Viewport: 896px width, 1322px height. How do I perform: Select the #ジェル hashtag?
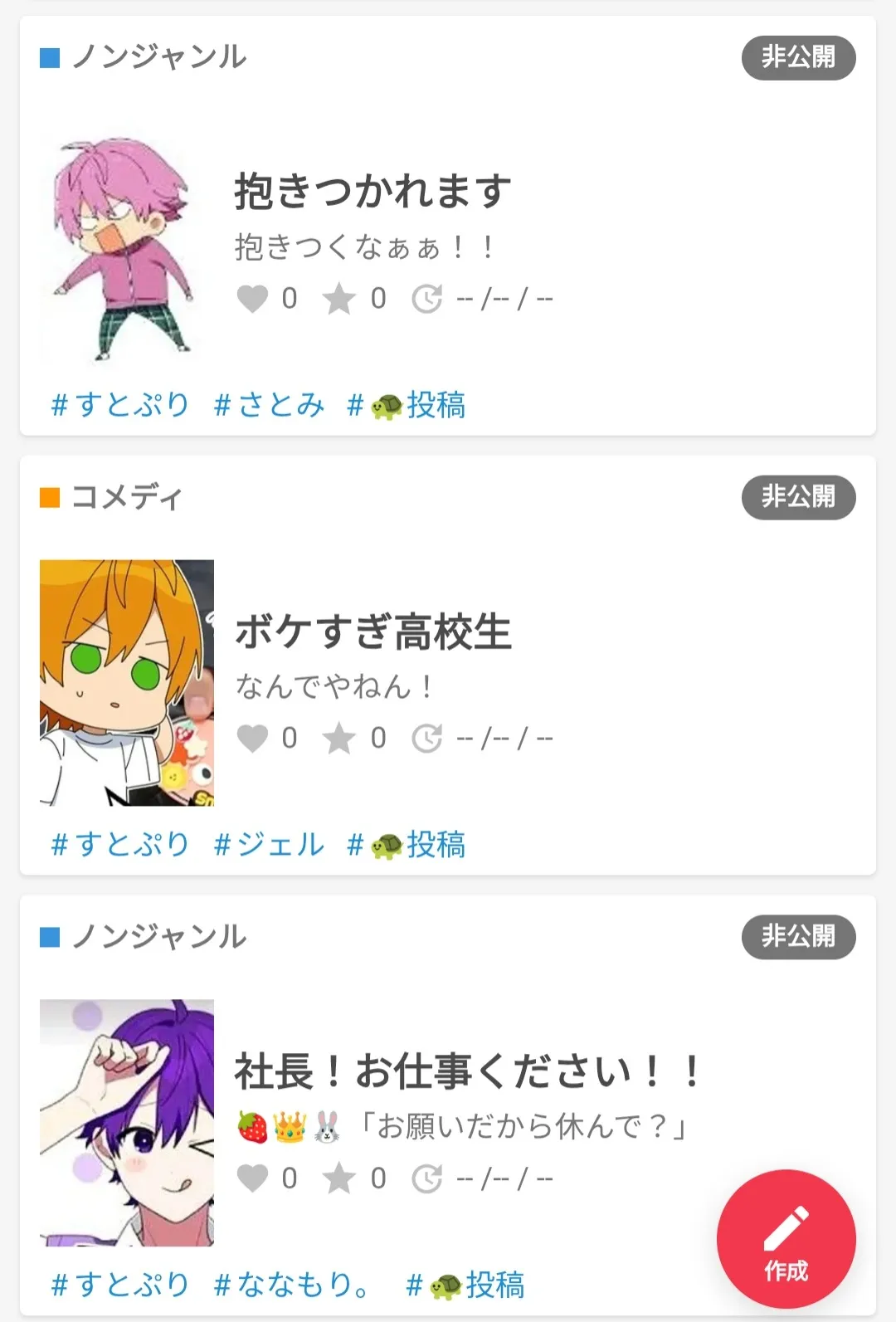tap(269, 845)
